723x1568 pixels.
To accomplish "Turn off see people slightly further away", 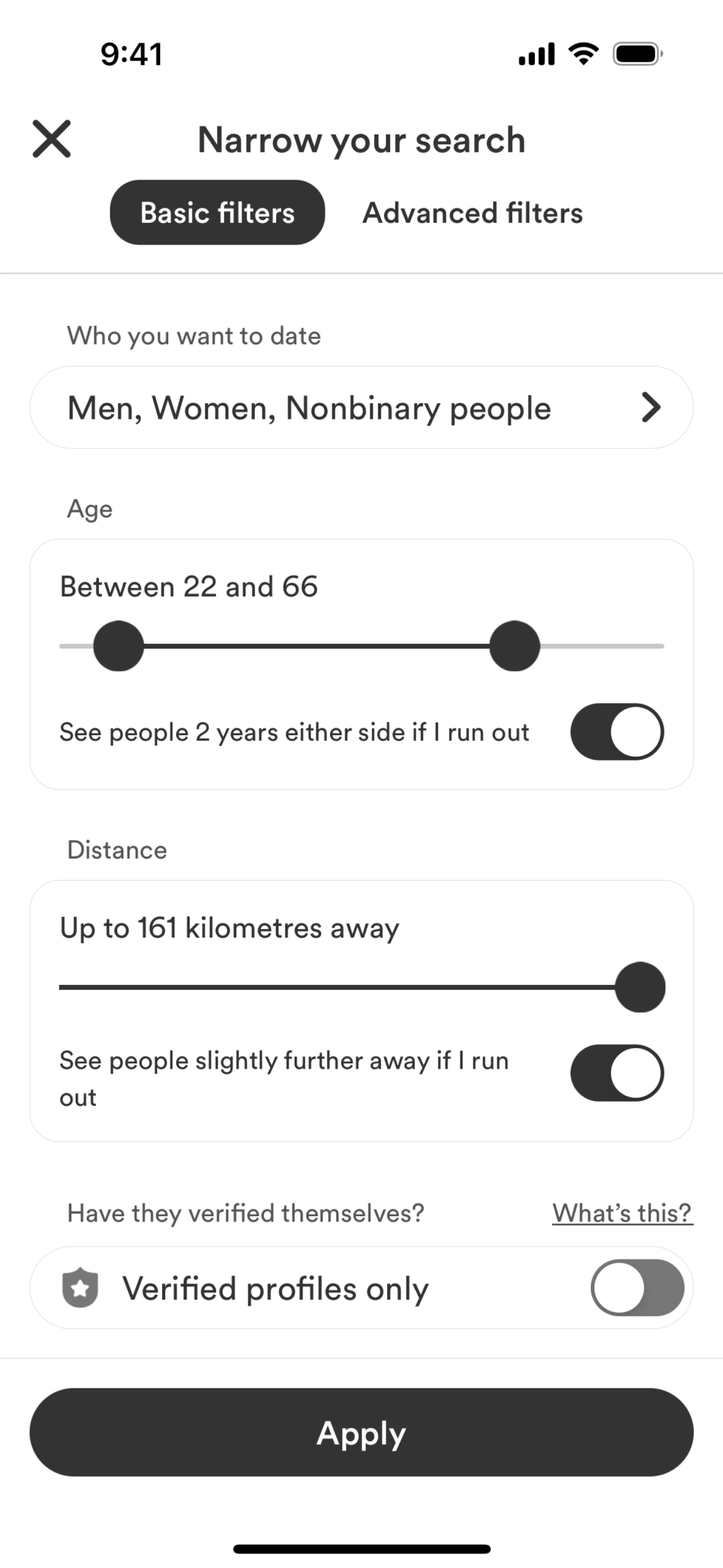I will [616, 1073].
